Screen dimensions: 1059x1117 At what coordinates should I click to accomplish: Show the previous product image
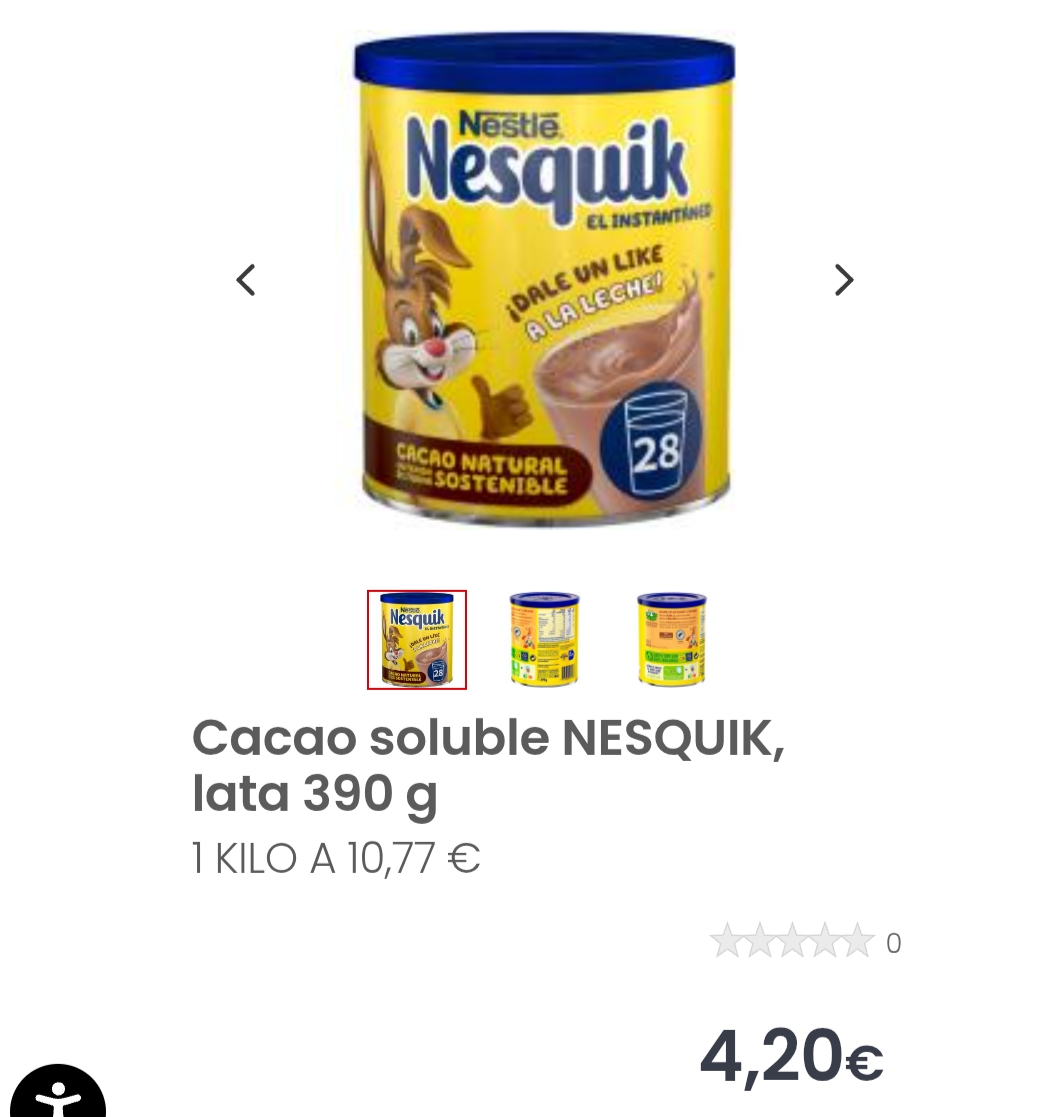(246, 280)
